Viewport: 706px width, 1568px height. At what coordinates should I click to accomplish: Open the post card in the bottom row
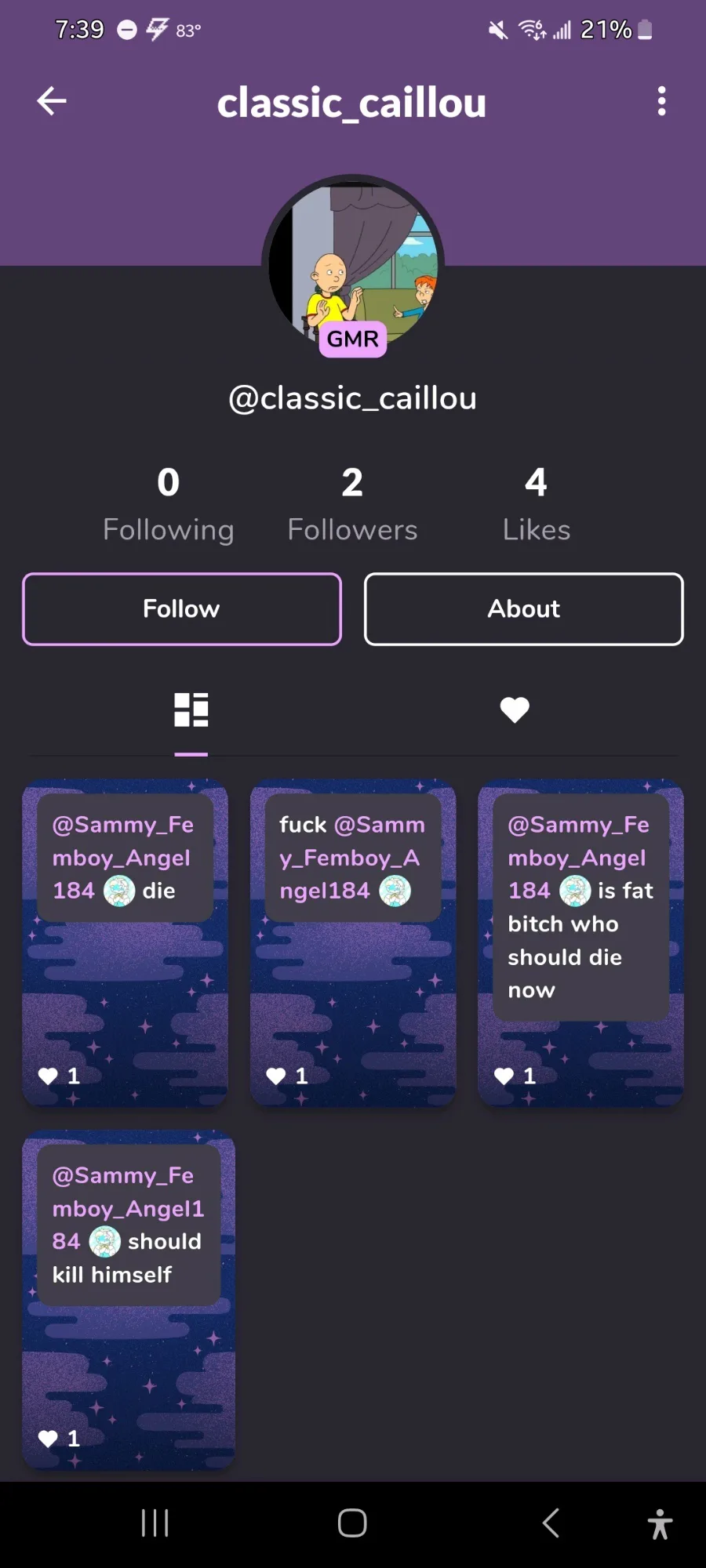(129, 1300)
